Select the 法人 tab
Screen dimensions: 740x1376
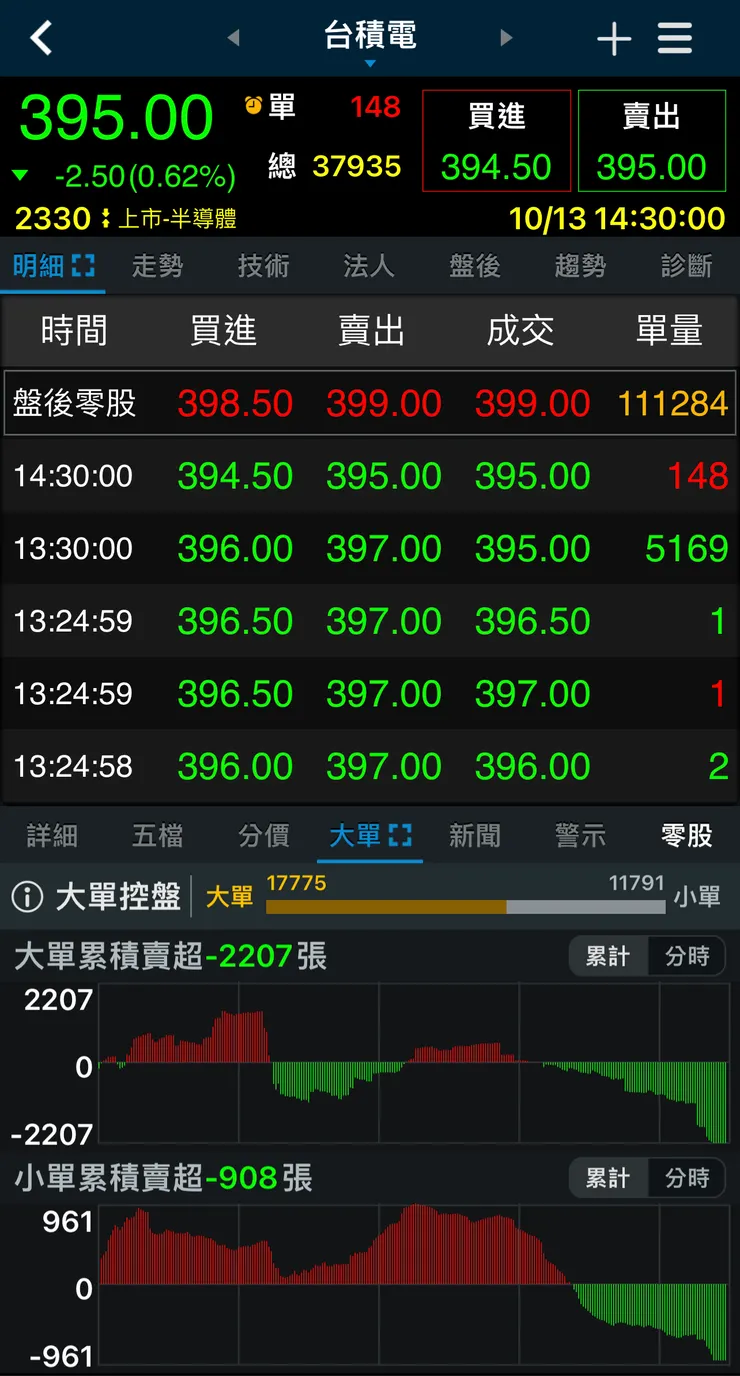pos(368,266)
